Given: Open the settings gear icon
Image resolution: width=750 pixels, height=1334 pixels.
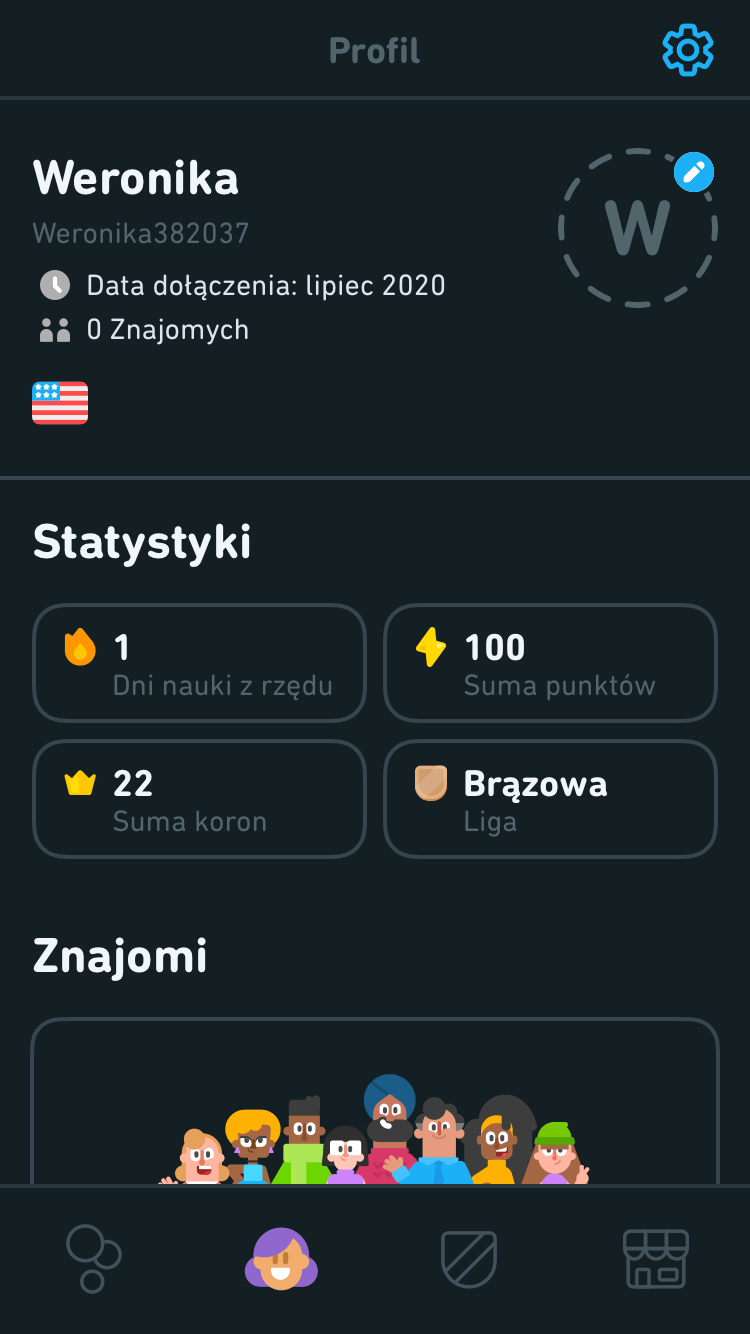Looking at the screenshot, I should 687,47.
